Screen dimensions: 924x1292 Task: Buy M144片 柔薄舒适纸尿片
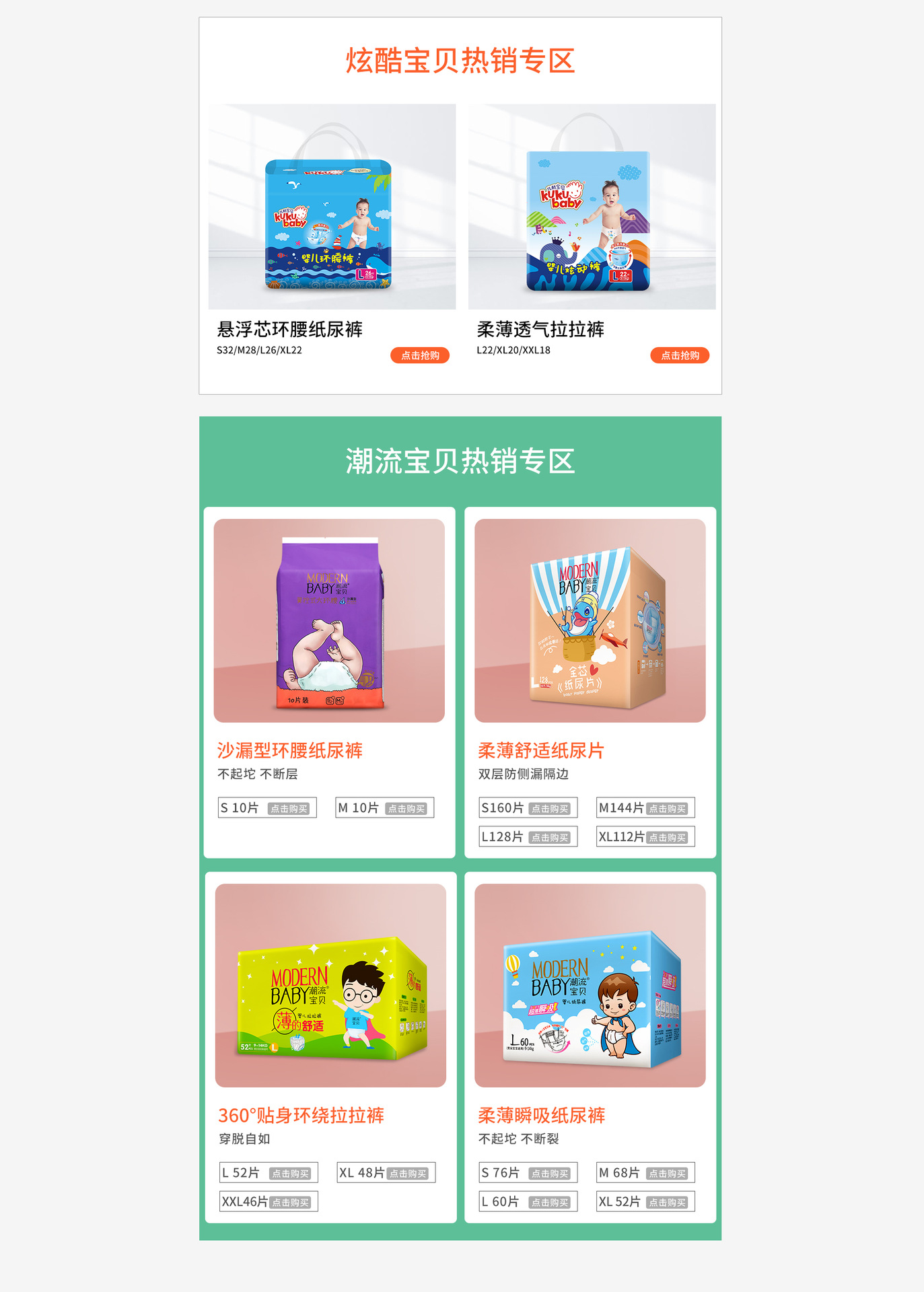667,809
